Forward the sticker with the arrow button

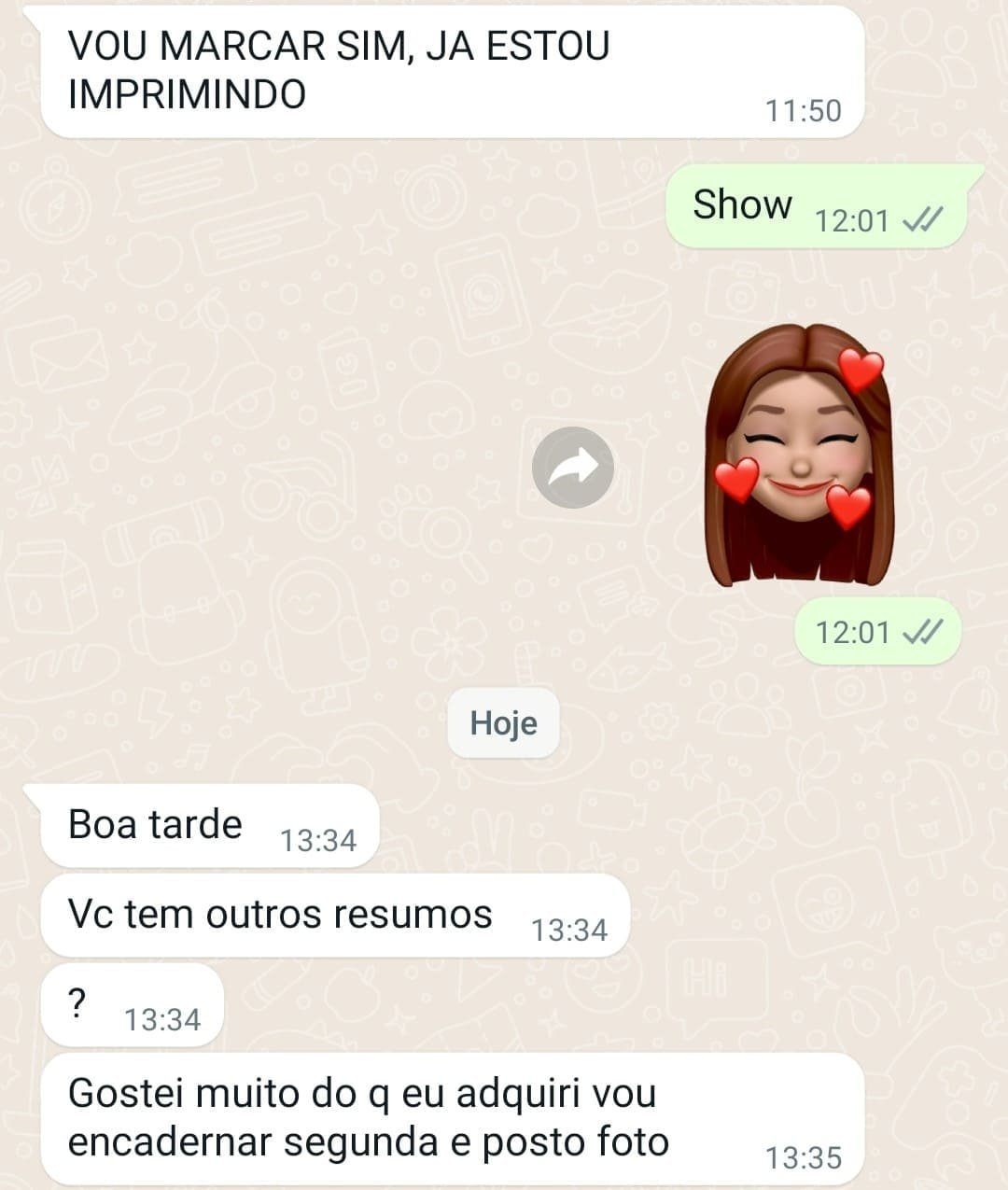point(572,468)
